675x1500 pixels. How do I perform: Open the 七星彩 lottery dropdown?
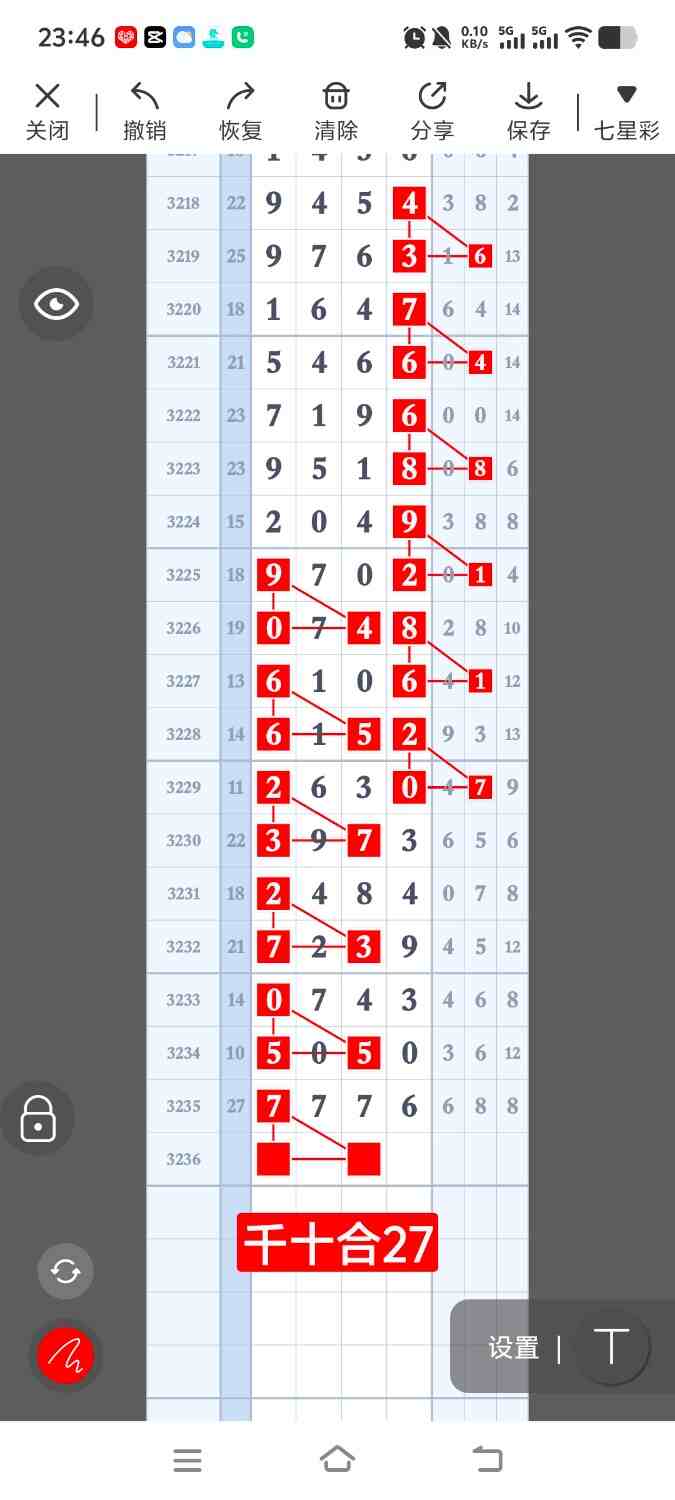tap(626, 111)
